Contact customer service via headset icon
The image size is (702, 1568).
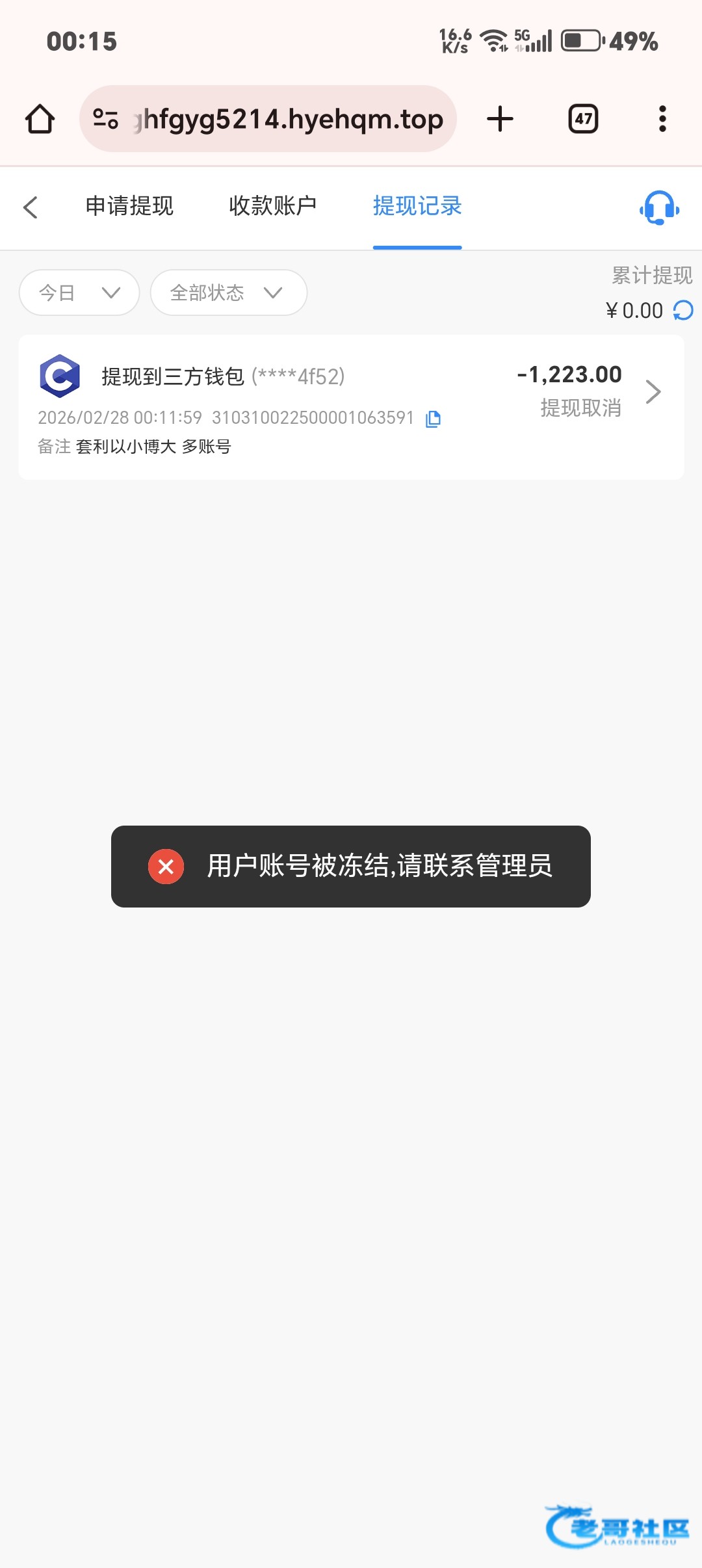pyautogui.click(x=659, y=207)
